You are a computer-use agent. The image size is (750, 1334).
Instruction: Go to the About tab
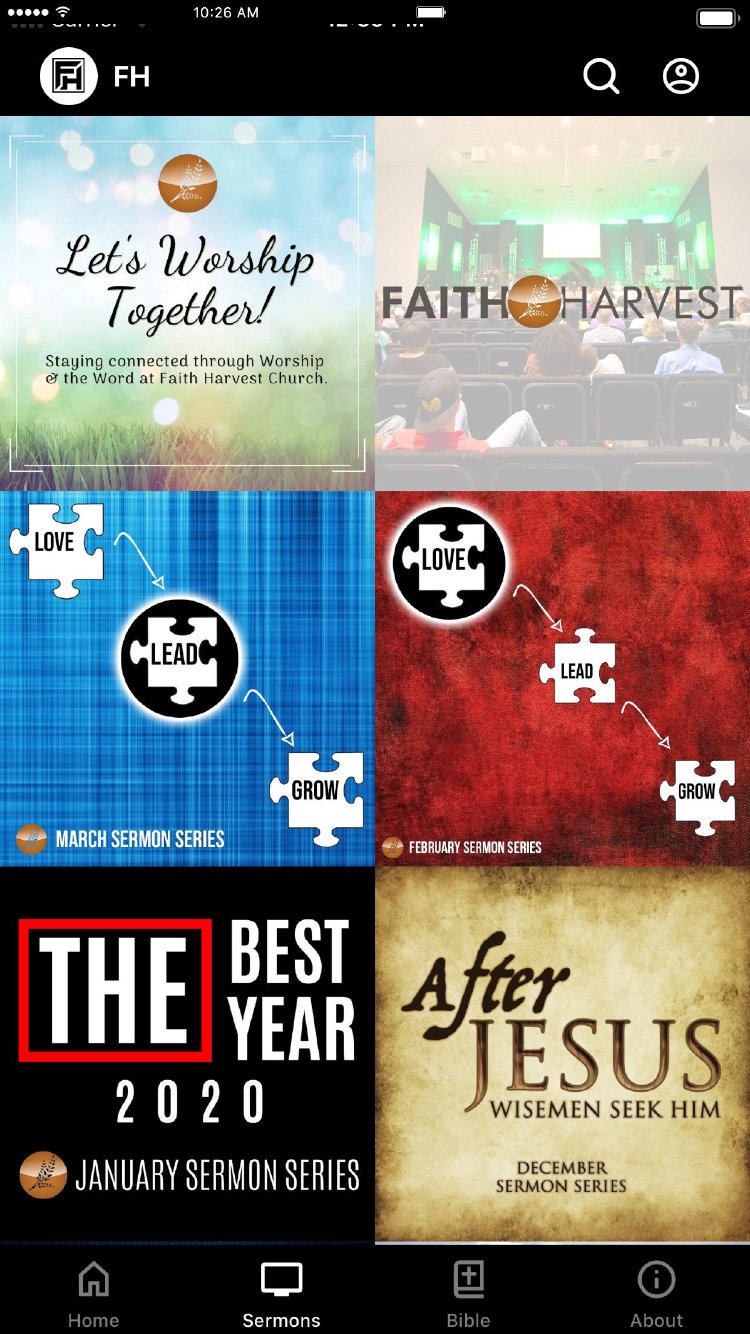pyautogui.click(x=656, y=1294)
